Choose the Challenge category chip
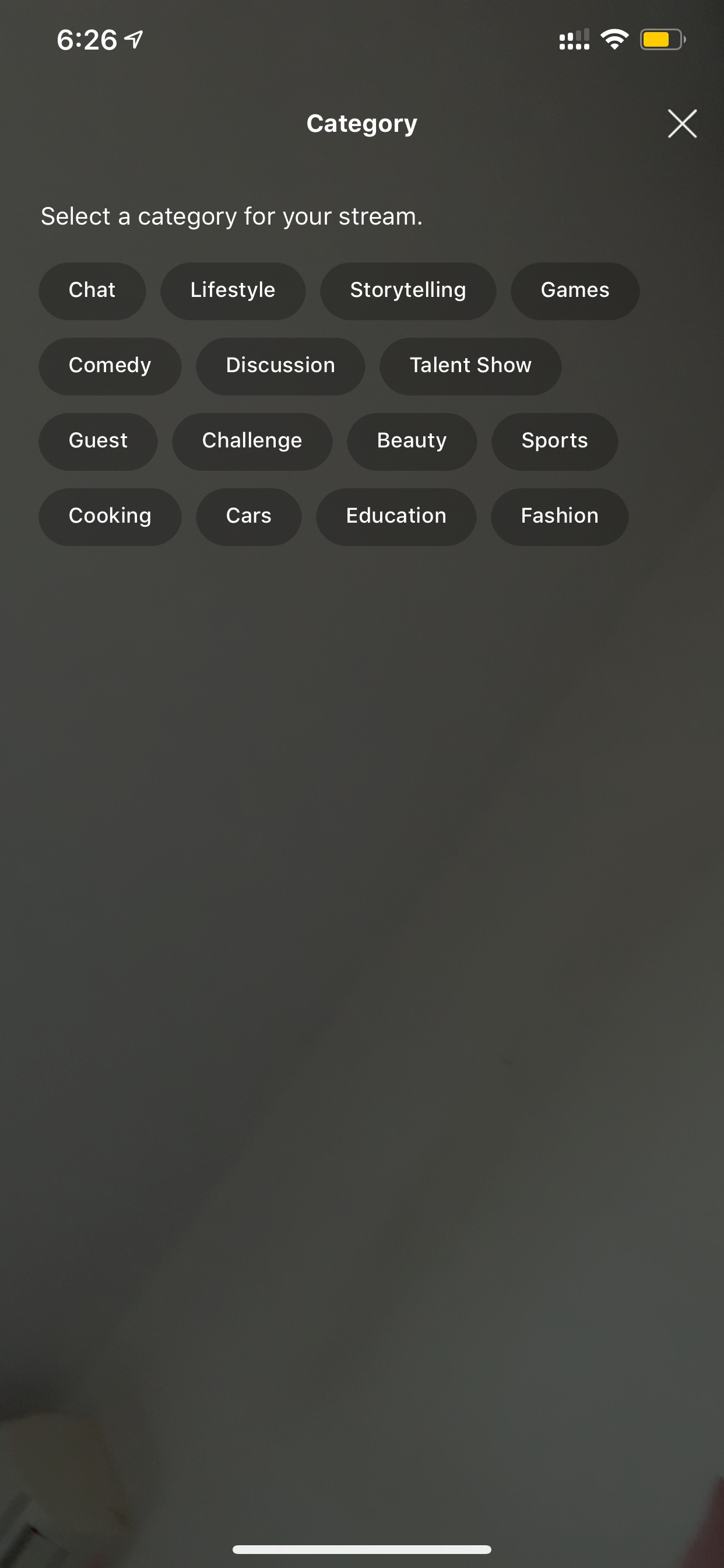The width and height of the screenshot is (724, 1568). coord(252,442)
